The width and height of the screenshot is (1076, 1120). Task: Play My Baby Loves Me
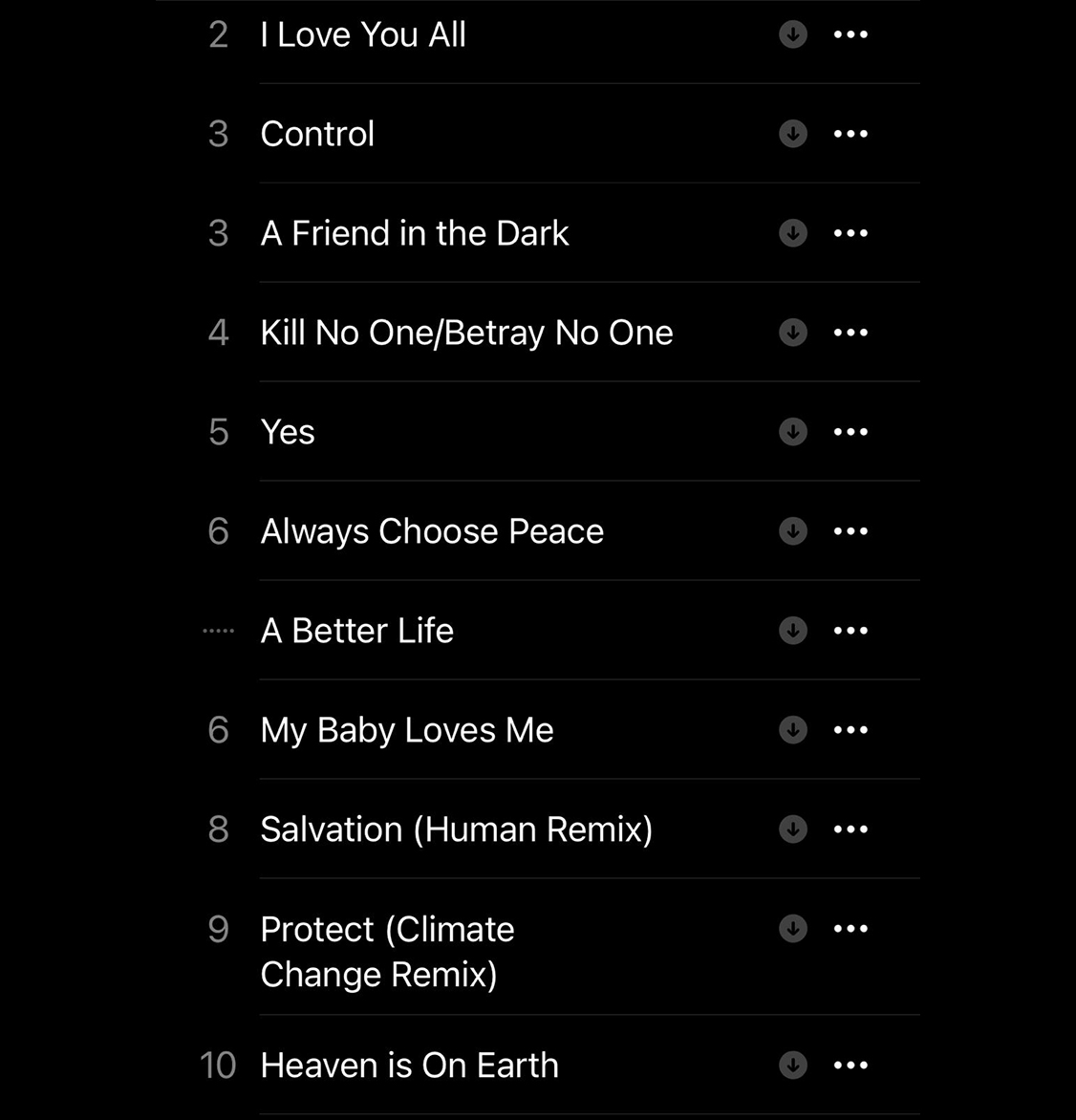(x=407, y=730)
